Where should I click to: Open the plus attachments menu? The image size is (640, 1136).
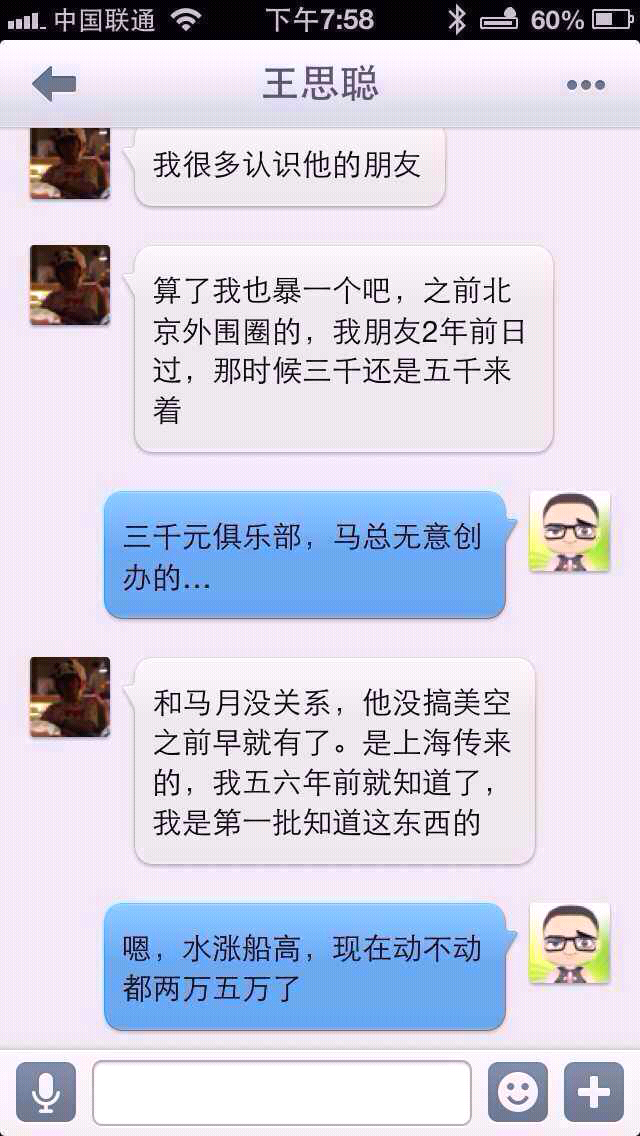(x=594, y=1092)
